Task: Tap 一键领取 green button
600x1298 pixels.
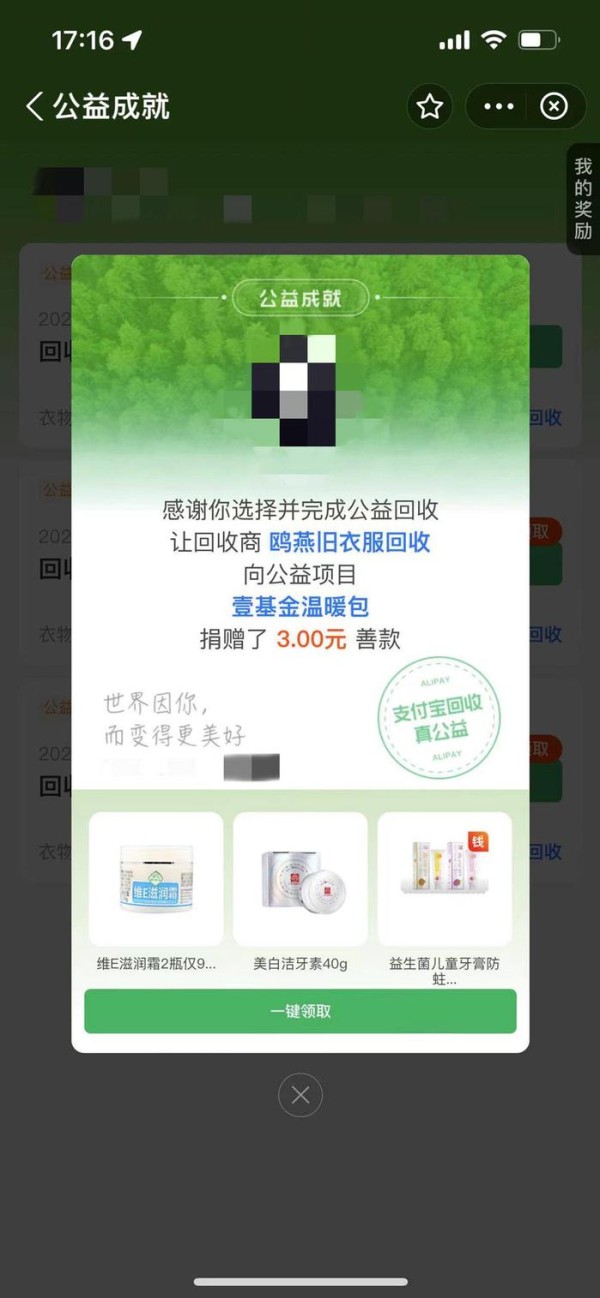Action: pos(300,1011)
